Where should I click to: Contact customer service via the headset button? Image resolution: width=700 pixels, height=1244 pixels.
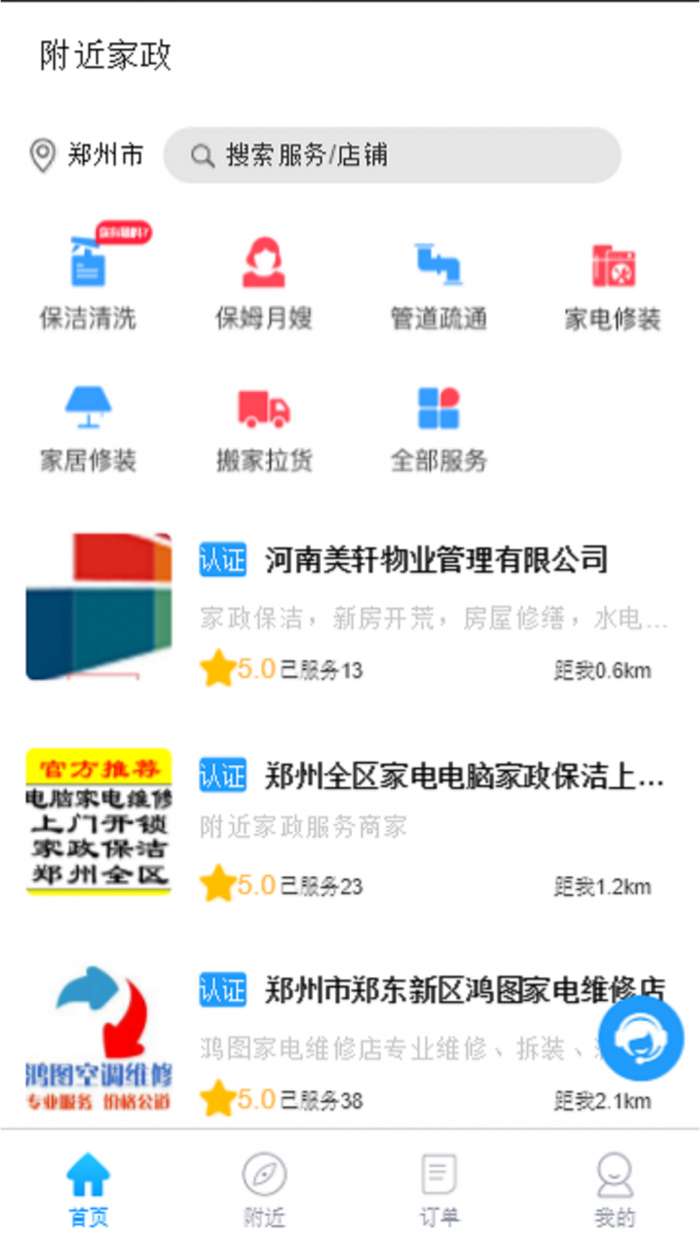point(641,1038)
